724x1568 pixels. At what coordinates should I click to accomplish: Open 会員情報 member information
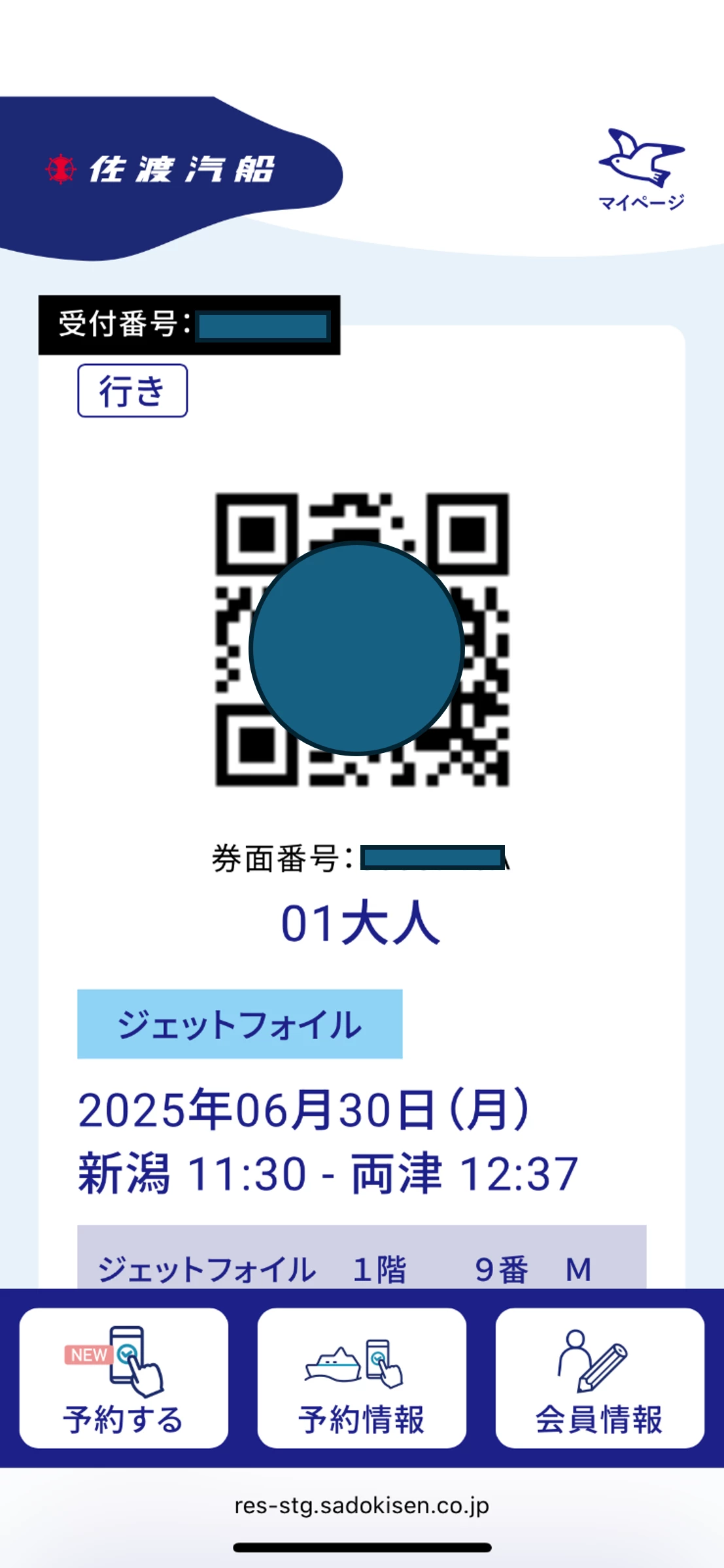click(600, 1378)
